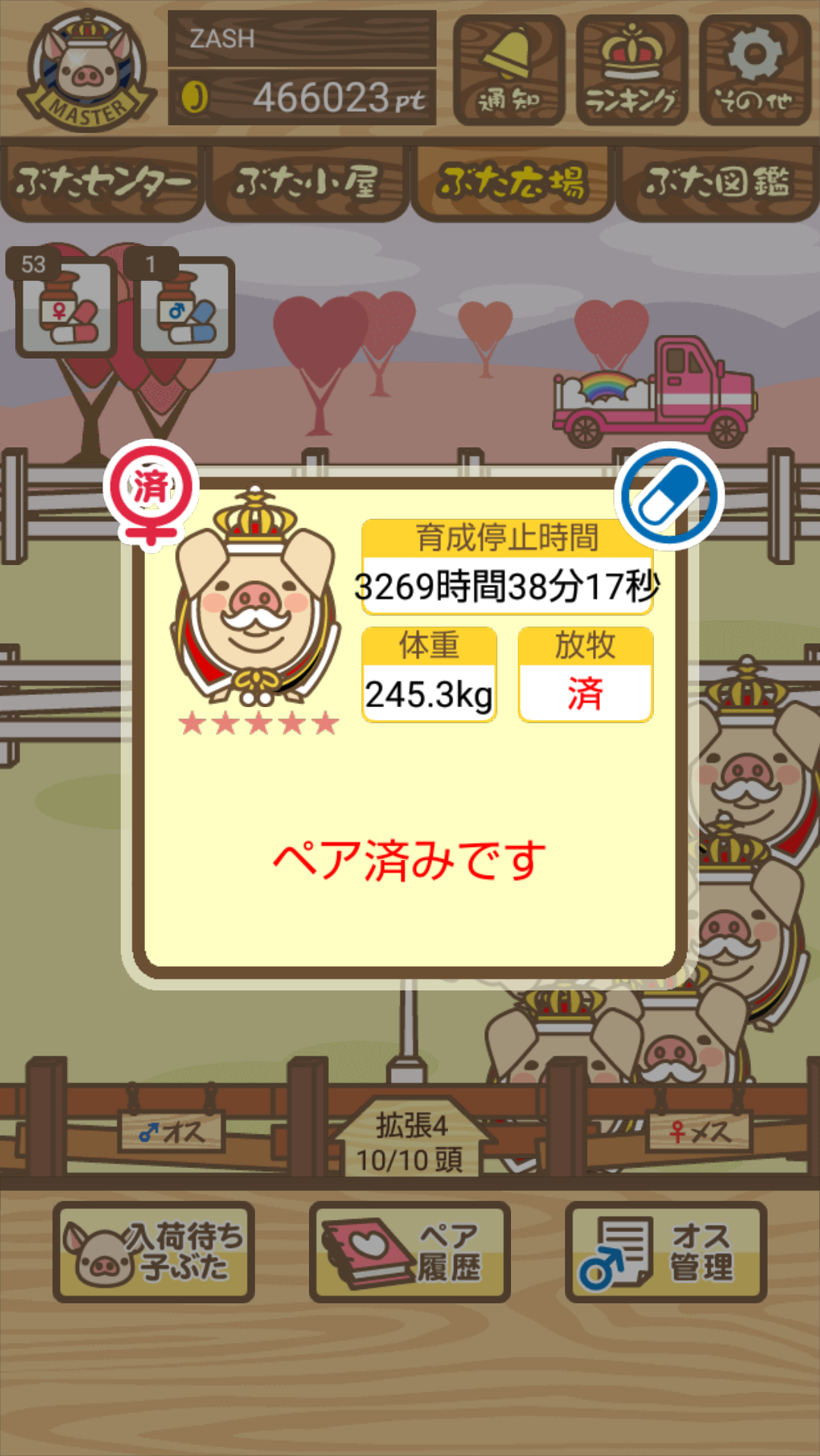Open the 入荷待ち子ぶた button
The width and height of the screenshot is (820, 1456).
153,1252
